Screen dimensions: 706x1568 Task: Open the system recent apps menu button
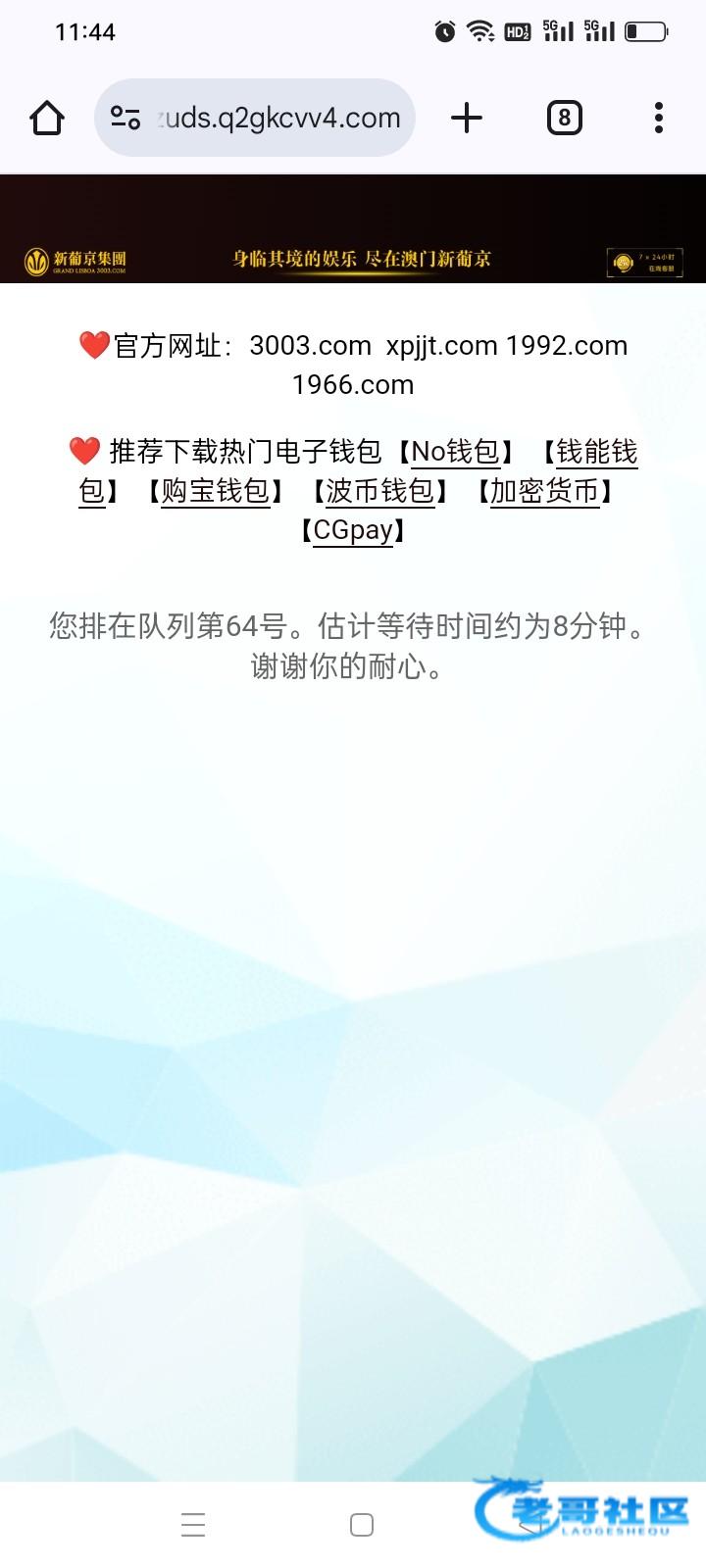click(193, 1525)
